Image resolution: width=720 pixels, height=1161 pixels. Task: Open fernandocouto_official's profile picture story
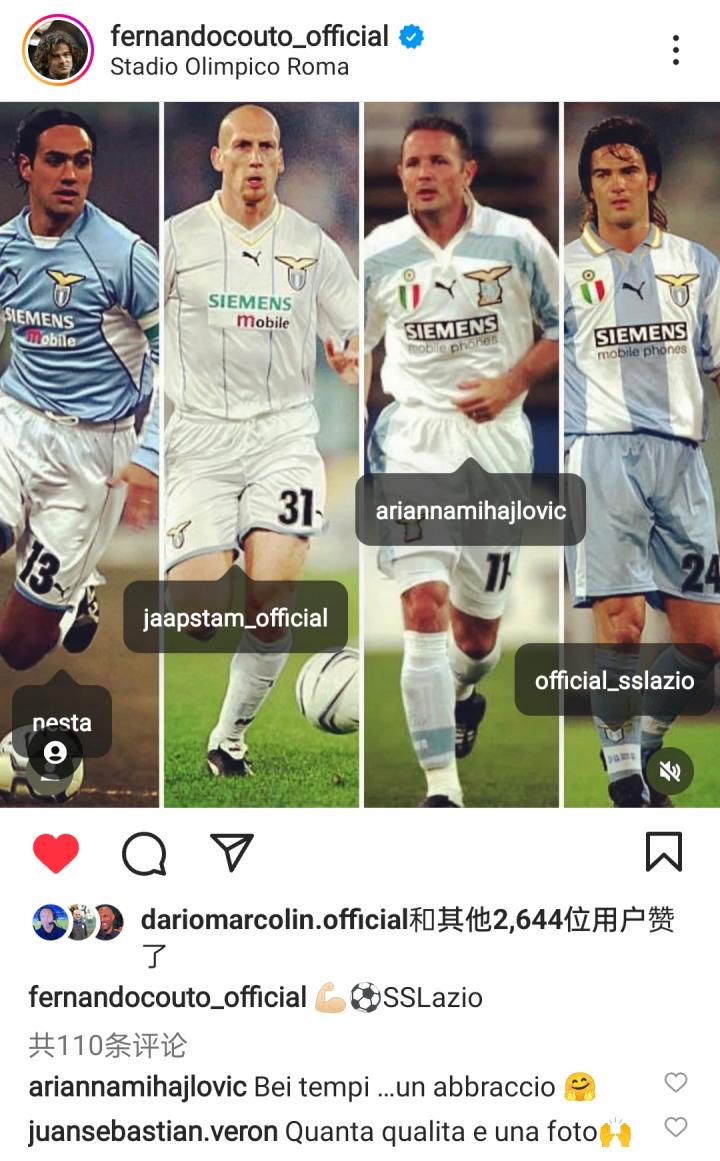[57, 50]
